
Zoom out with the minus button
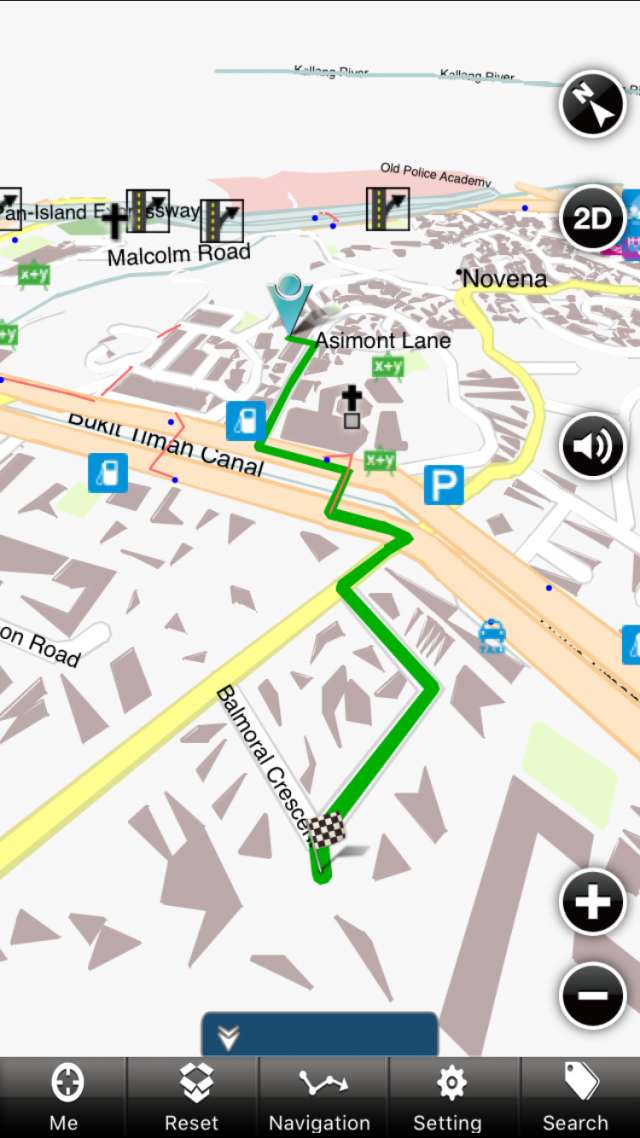pyautogui.click(x=593, y=995)
